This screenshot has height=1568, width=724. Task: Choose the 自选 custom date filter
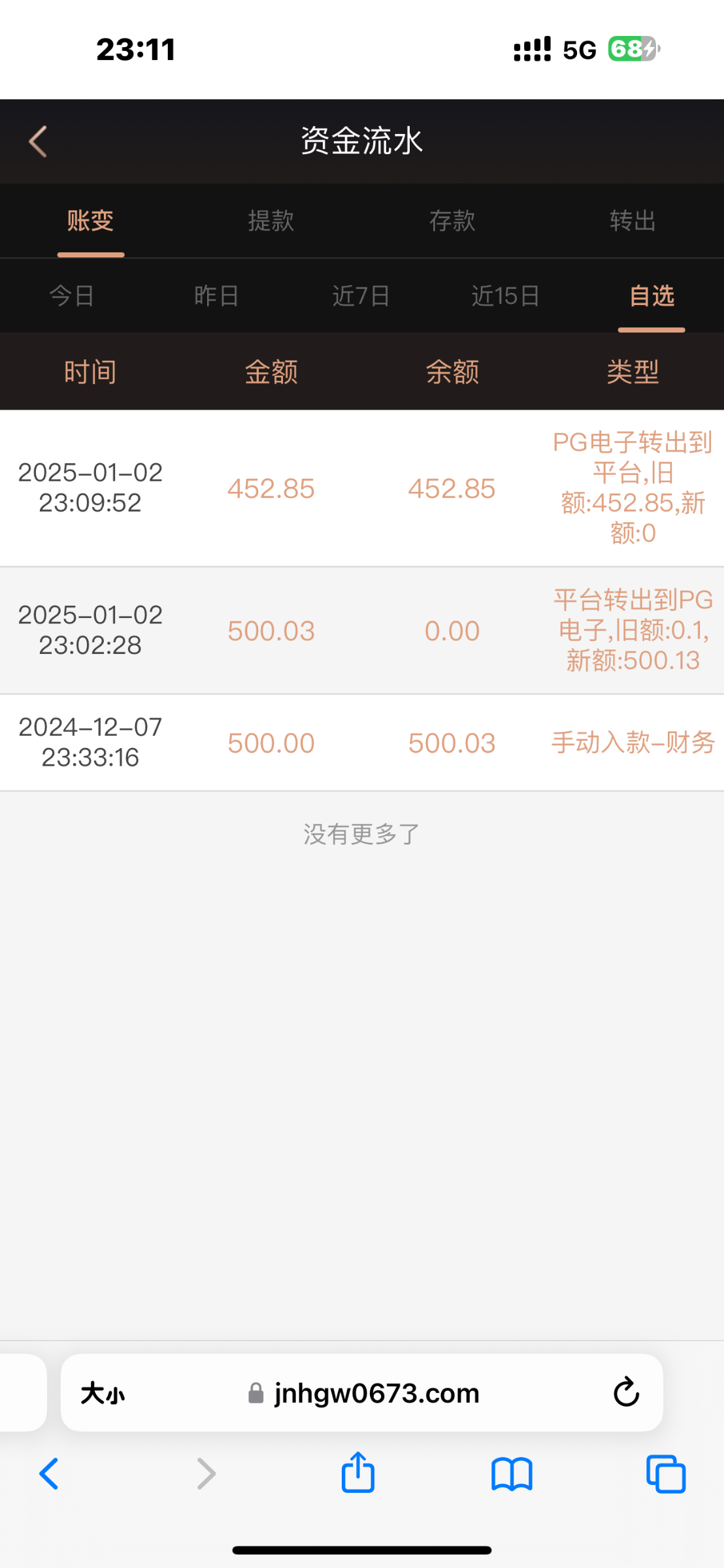(651, 296)
